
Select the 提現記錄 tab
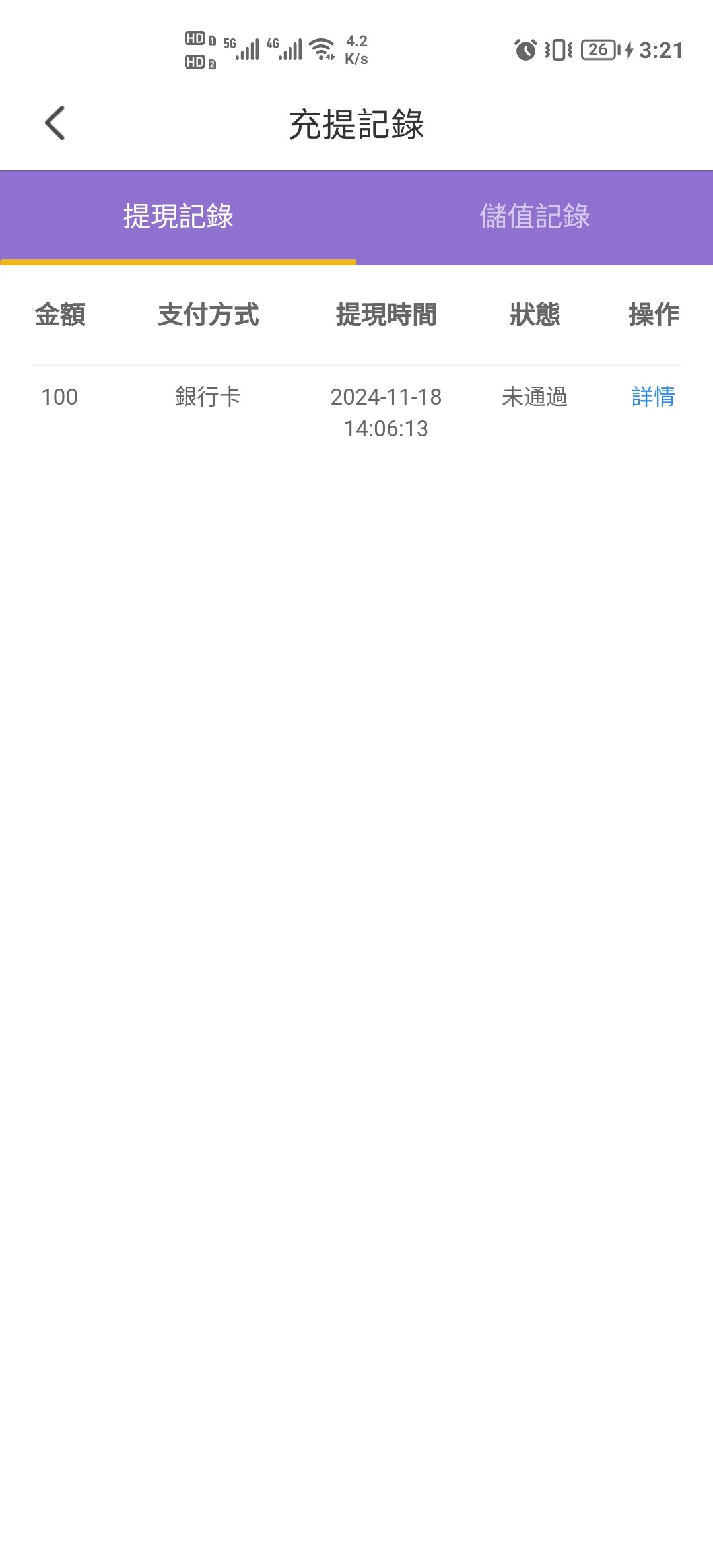(x=178, y=216)
